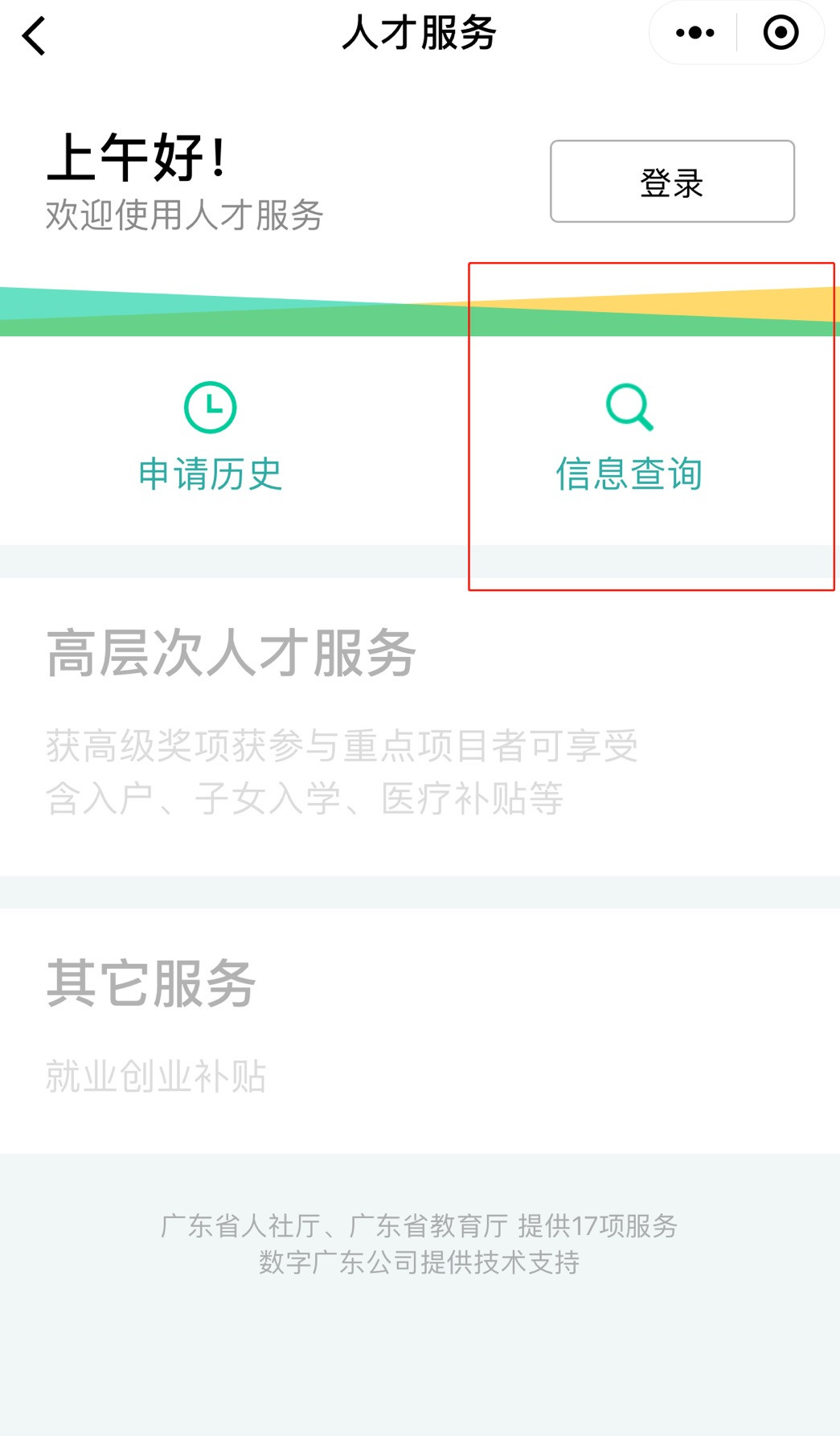
Task: Open 信息查询 information query
Action: [x=629, y=438]
